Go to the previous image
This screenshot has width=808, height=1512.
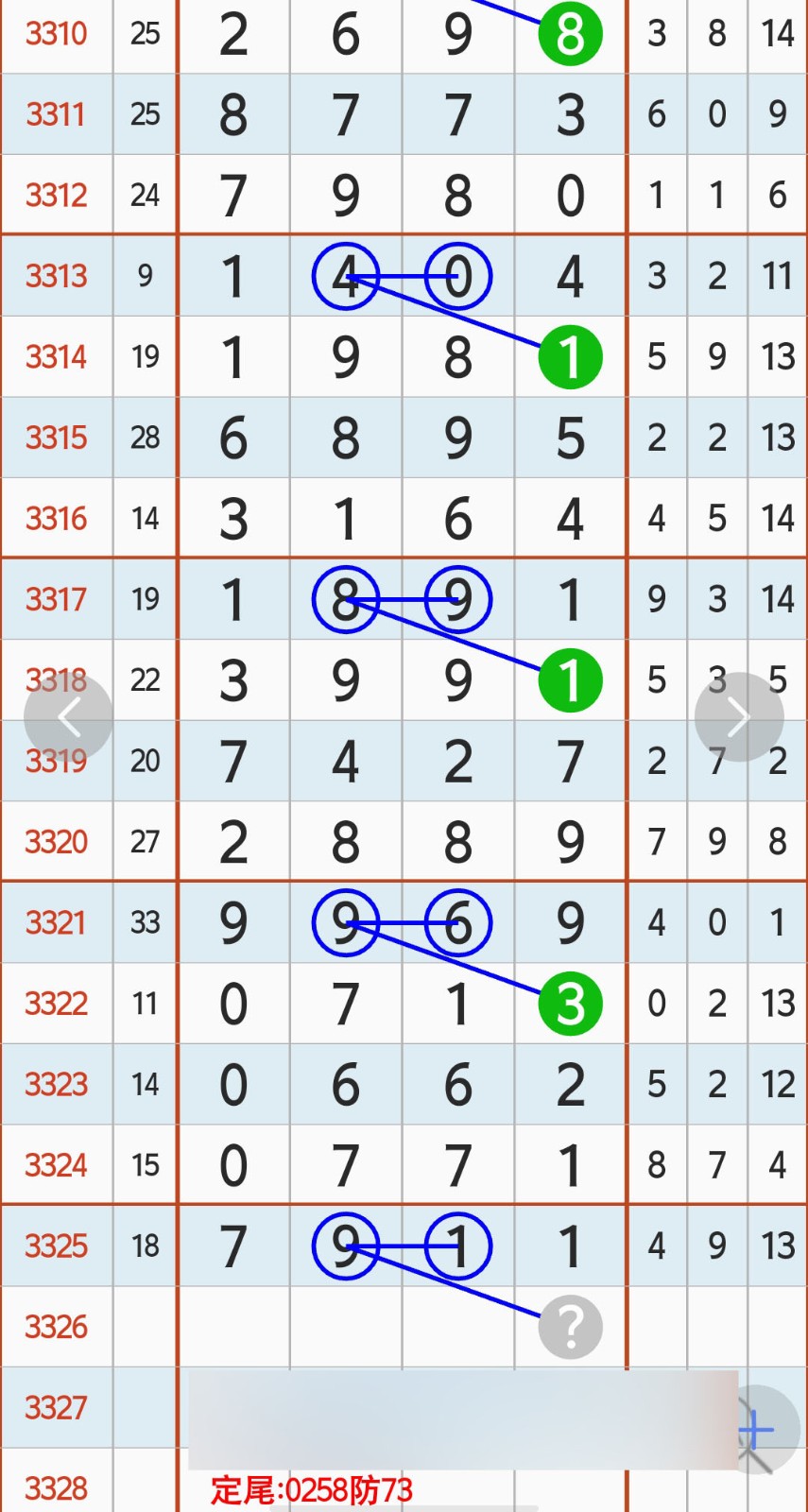pyautogui.click(x=68, y=717)
